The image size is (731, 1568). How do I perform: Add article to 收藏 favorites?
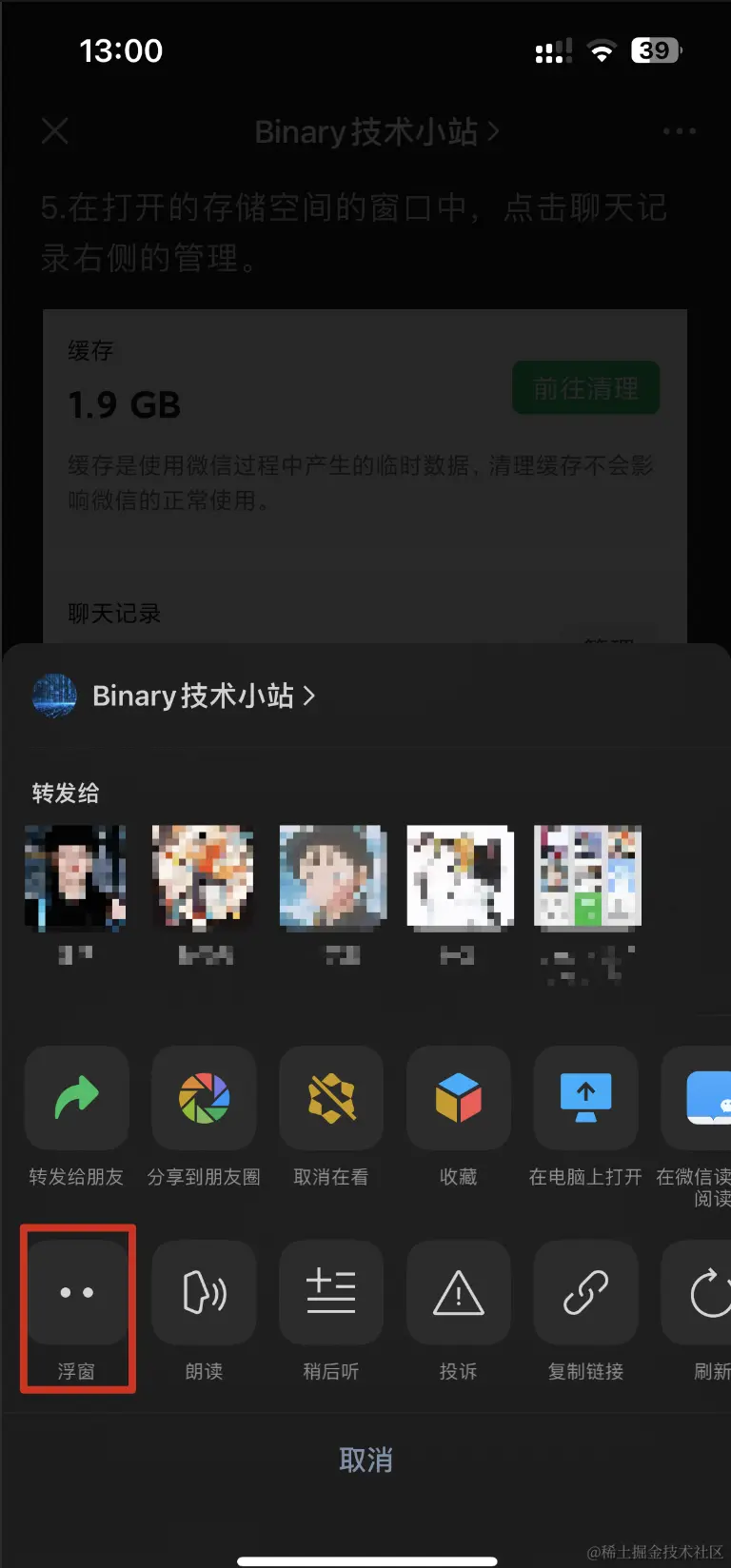[x=459, y=1098]
